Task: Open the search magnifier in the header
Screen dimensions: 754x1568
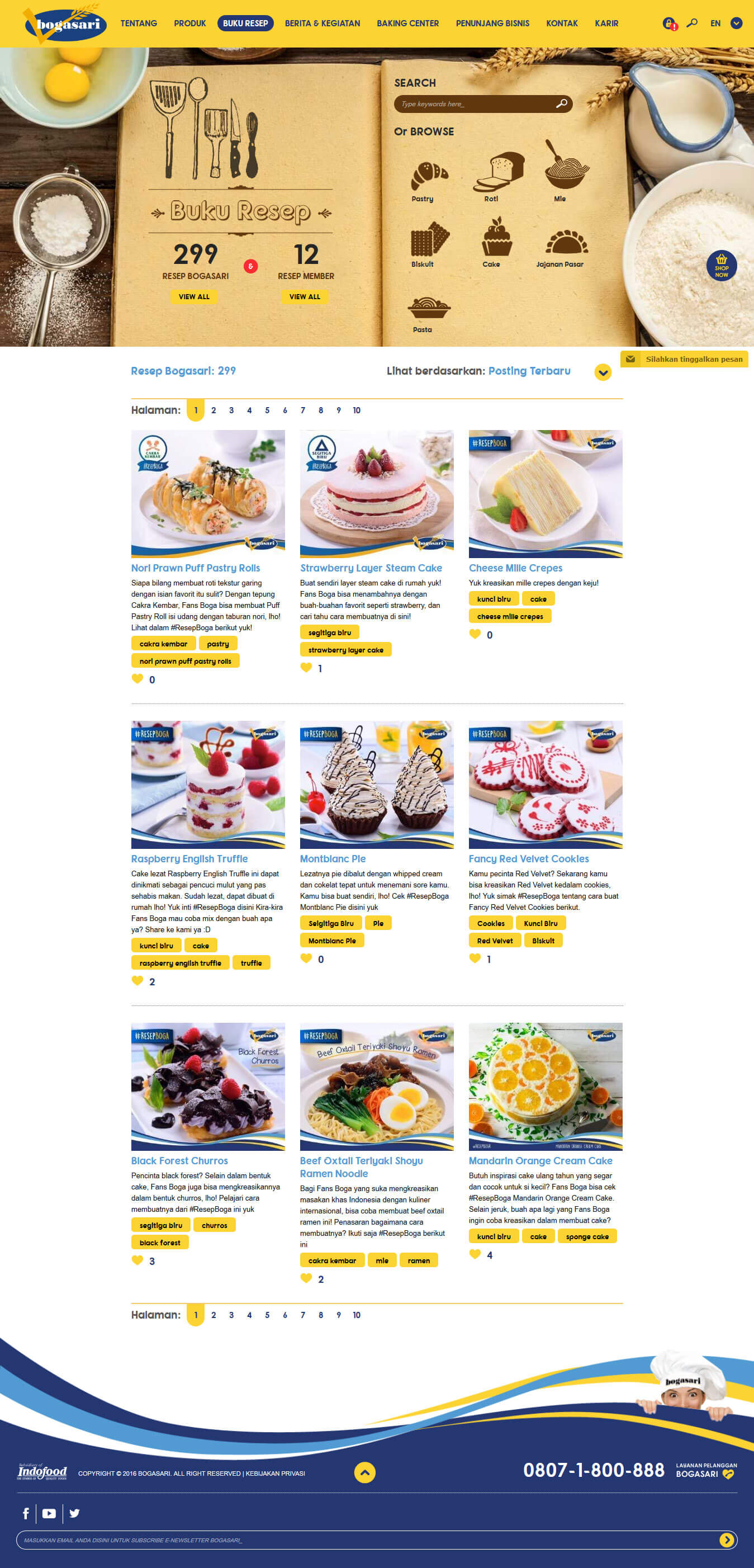Action: click(692, 23)
